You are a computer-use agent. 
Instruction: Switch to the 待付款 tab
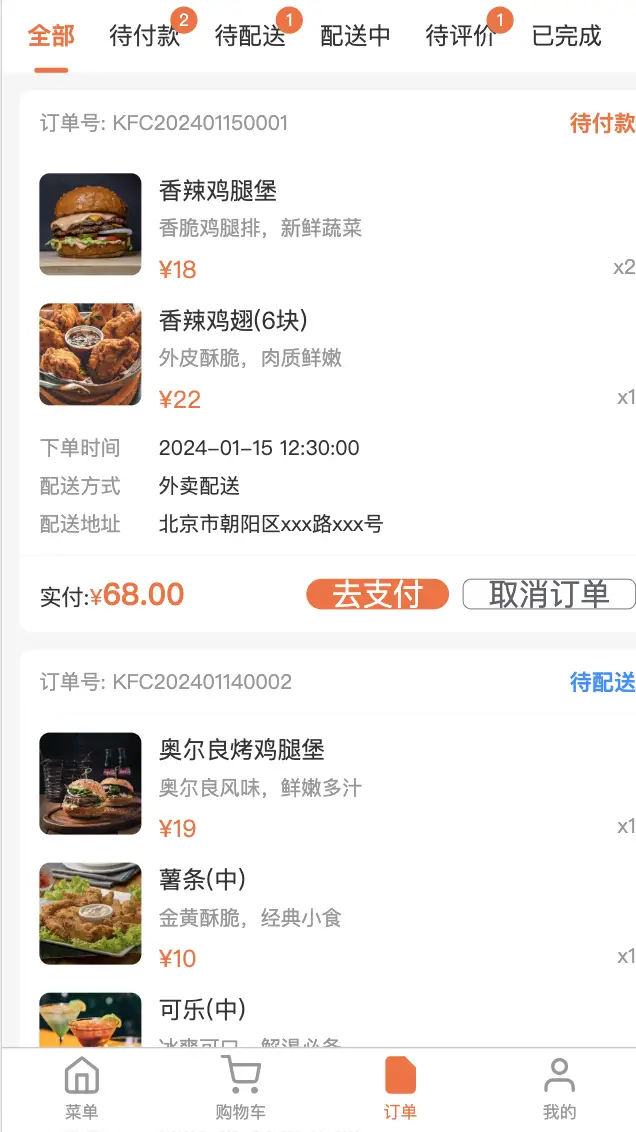[145, 36]
